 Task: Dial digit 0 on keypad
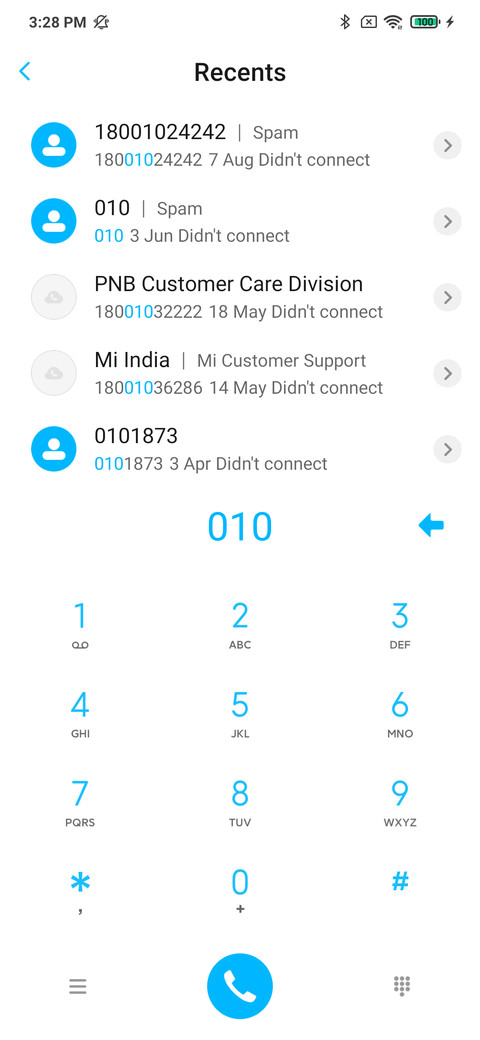pyautogui.click(x=240, y=892)
